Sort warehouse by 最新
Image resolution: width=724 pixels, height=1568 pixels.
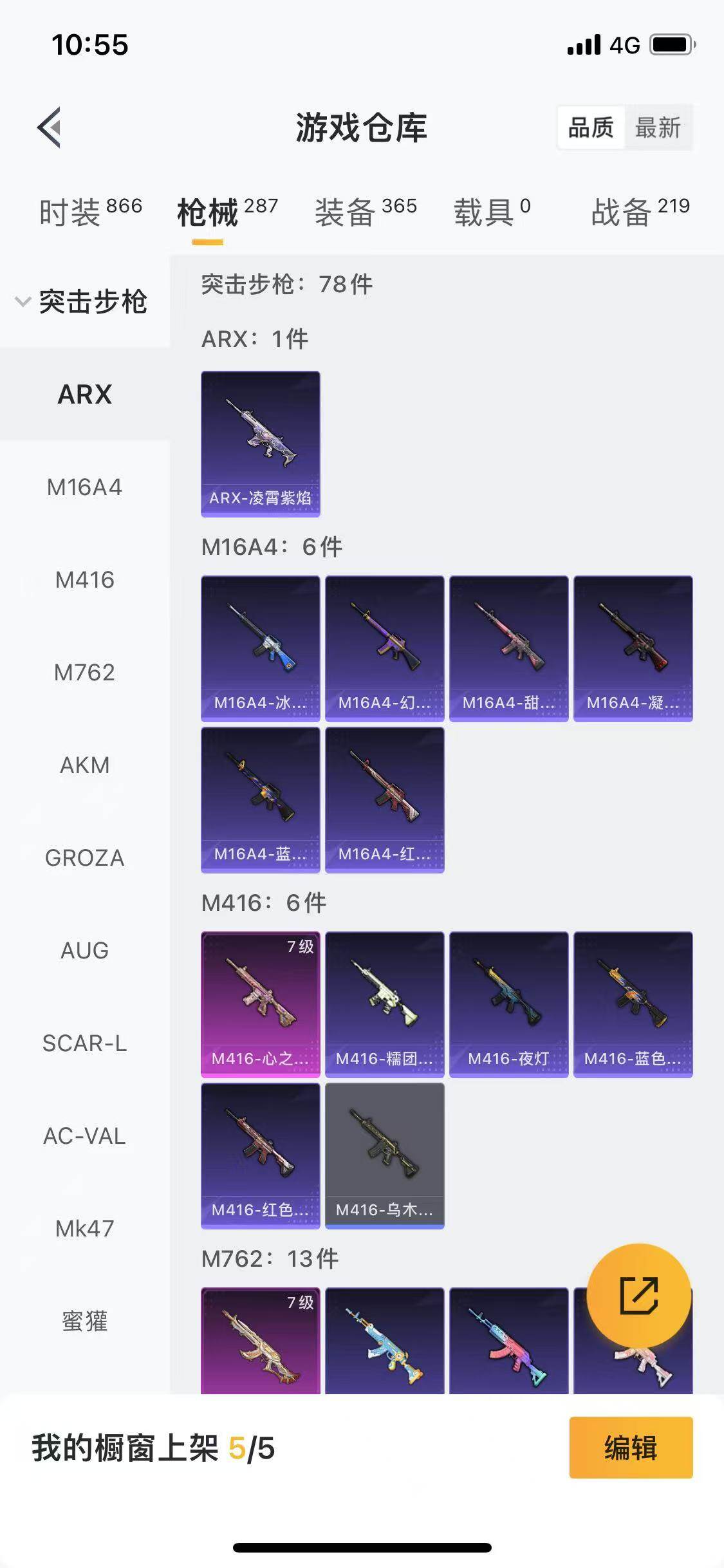[x=658, y=127]
